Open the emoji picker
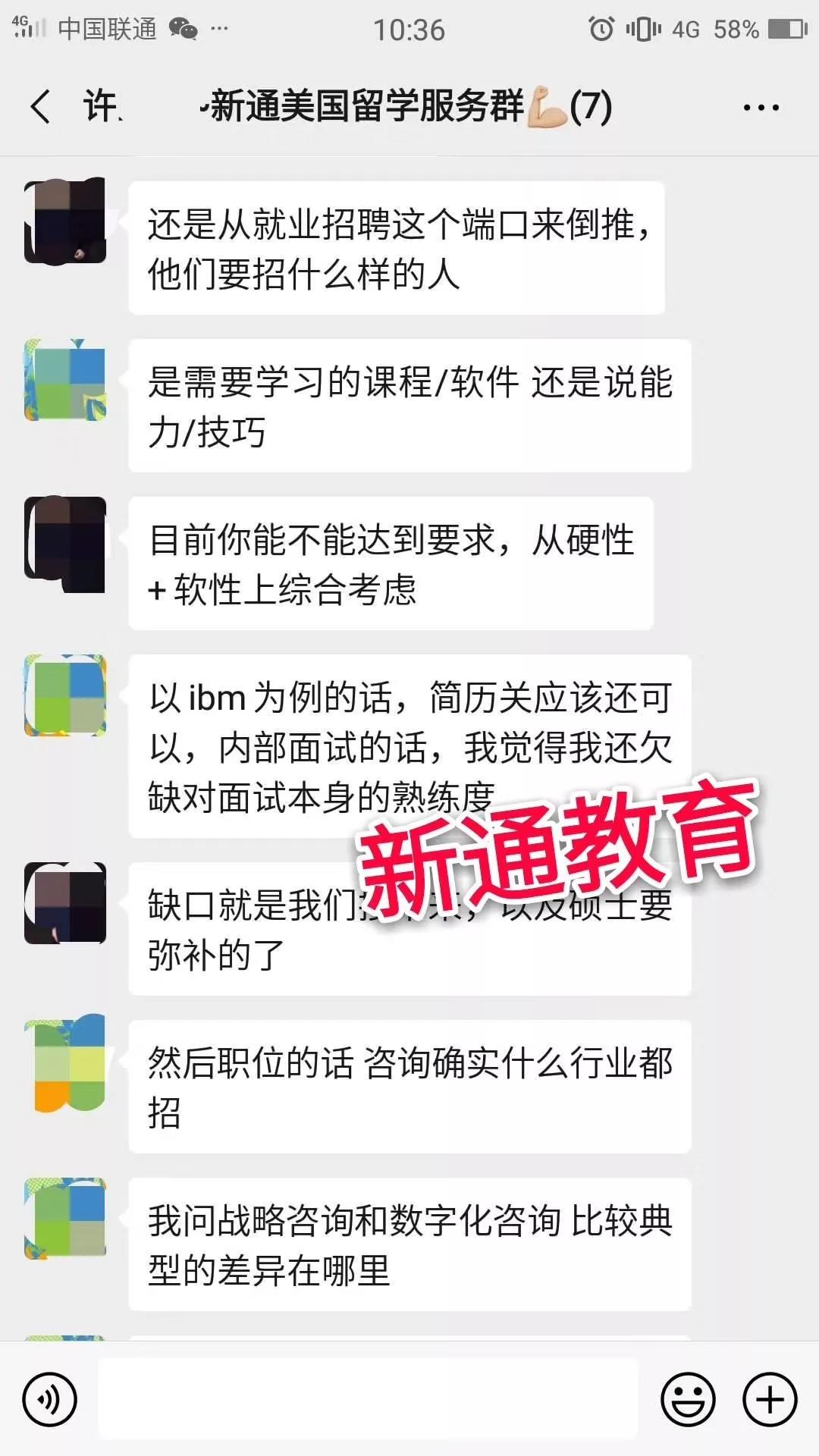This screenshot has height=1456, width=819. (x=688, y=1399)
